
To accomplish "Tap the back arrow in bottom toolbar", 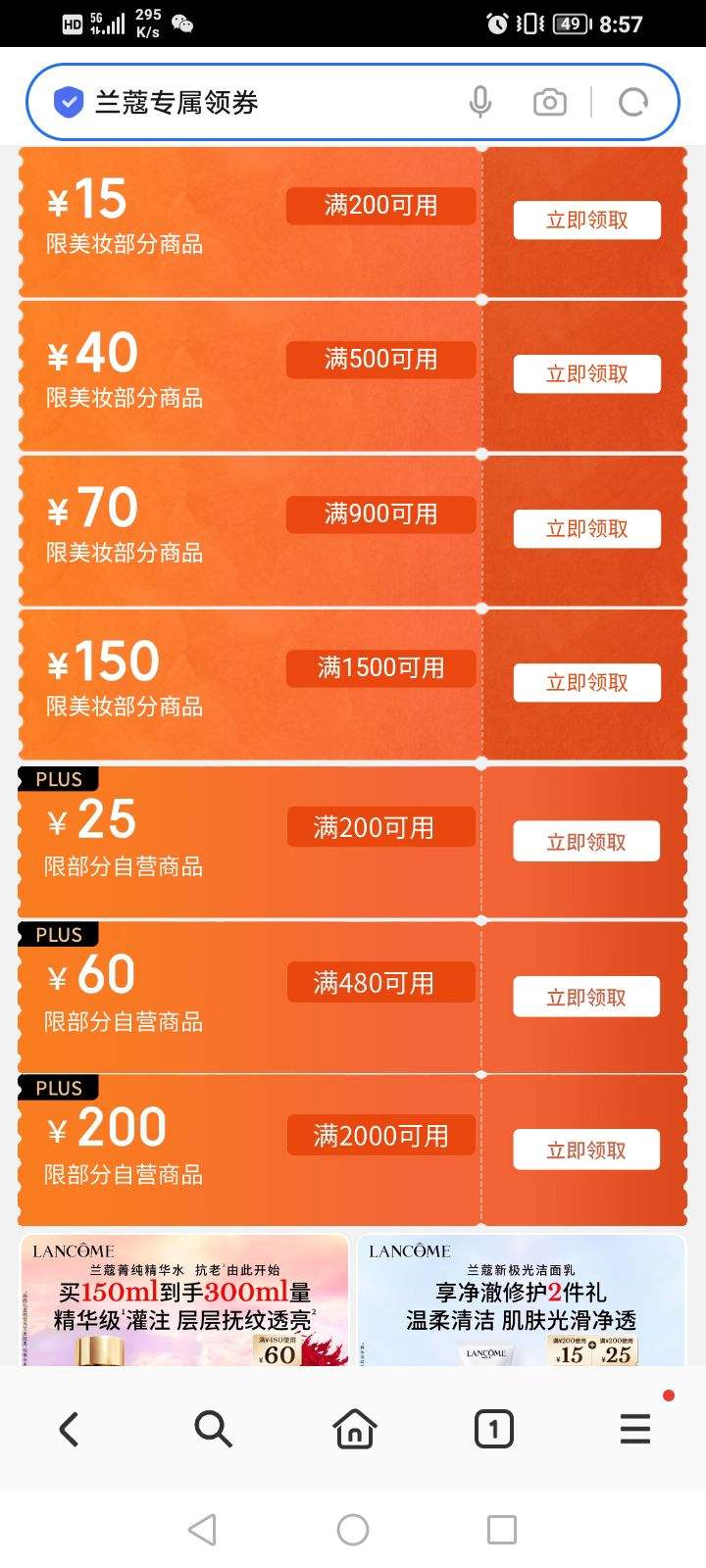I will tap(69, 1429).
